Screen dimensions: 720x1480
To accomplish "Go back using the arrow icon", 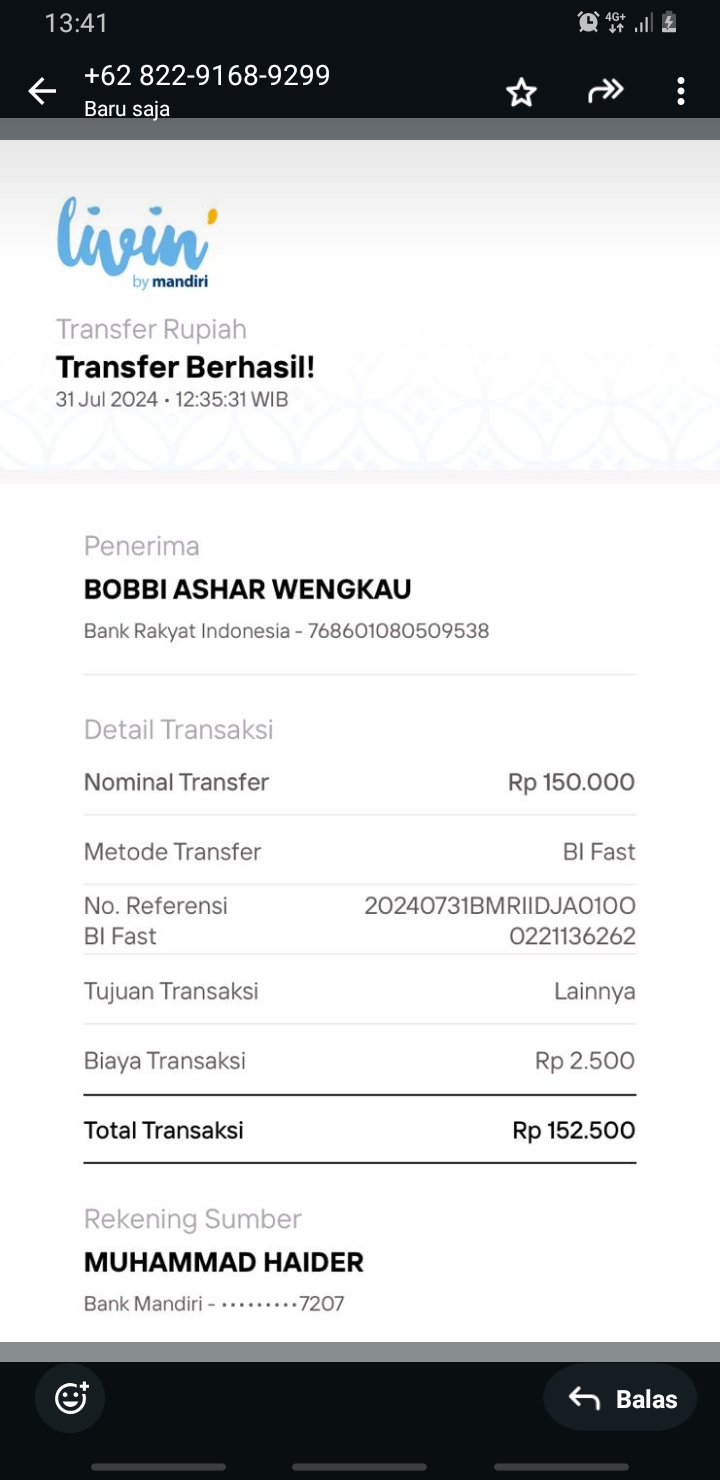I will pyautogui.click(x=42, y=92).
